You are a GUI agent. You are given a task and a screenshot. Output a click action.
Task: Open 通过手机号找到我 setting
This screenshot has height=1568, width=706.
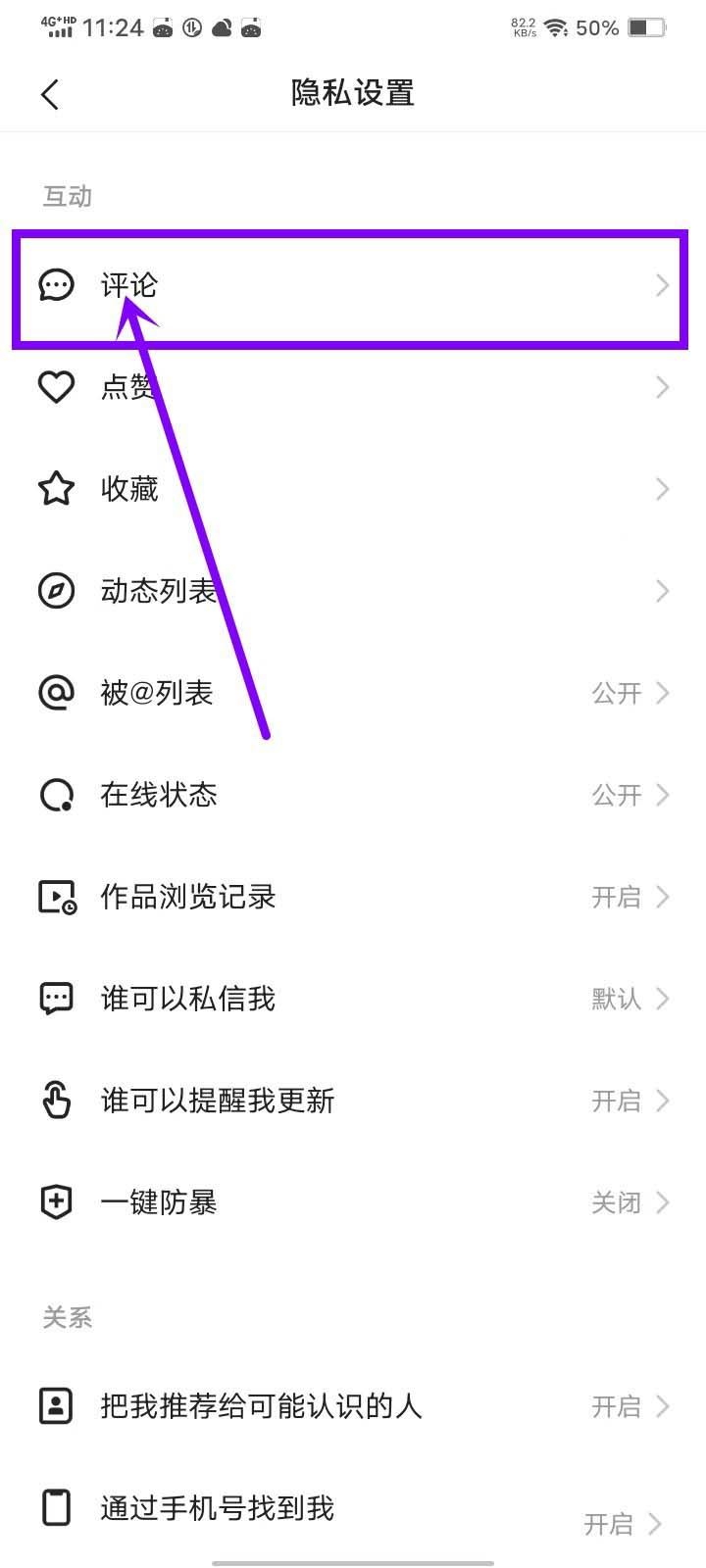tap(353, 1508)
